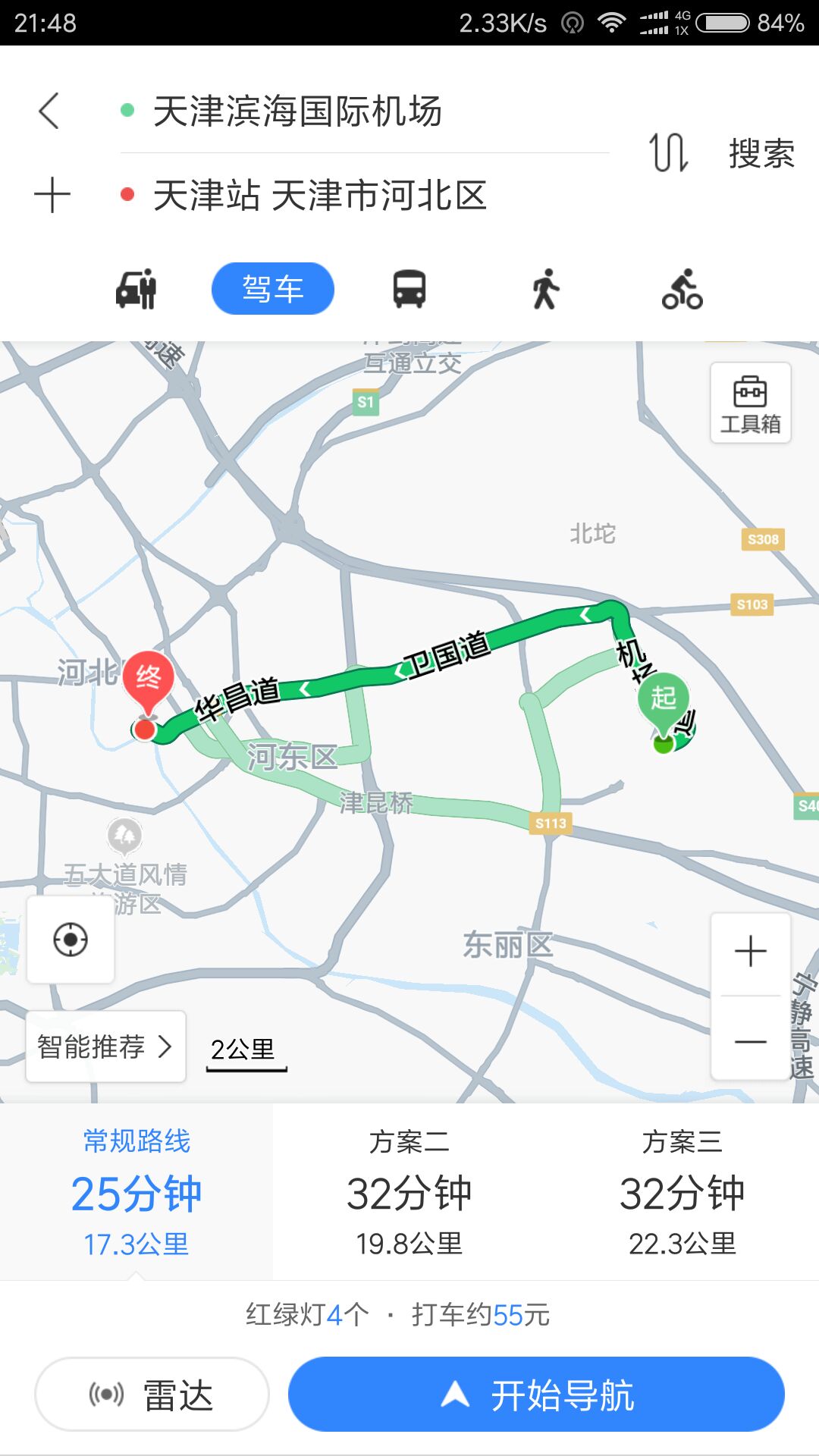The image size is (819, 1456).
Task: Swap start and destination points
Action: (x=668, y=152)
